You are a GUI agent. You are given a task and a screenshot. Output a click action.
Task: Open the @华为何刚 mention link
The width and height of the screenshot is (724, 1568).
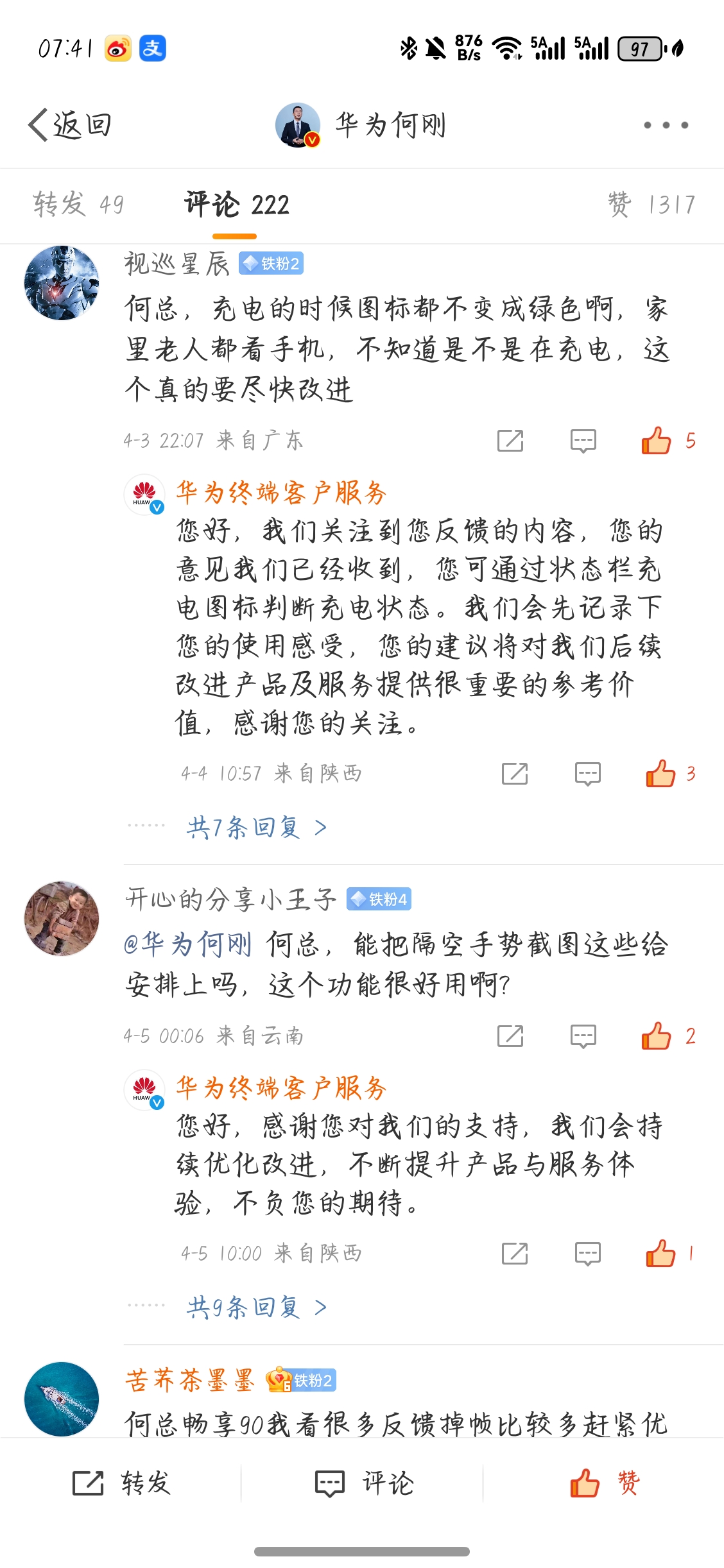pos(187,944)
